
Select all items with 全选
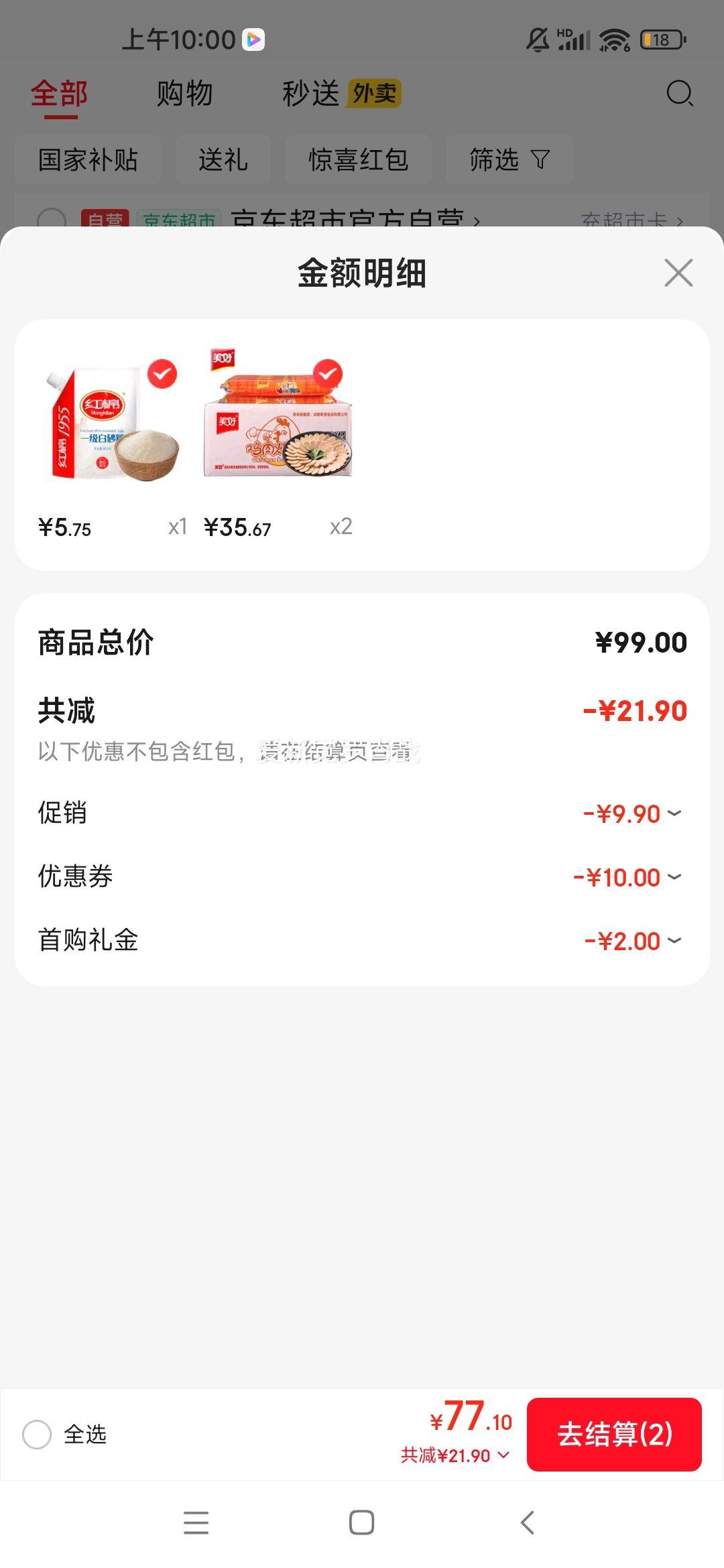click(38, 1435)
